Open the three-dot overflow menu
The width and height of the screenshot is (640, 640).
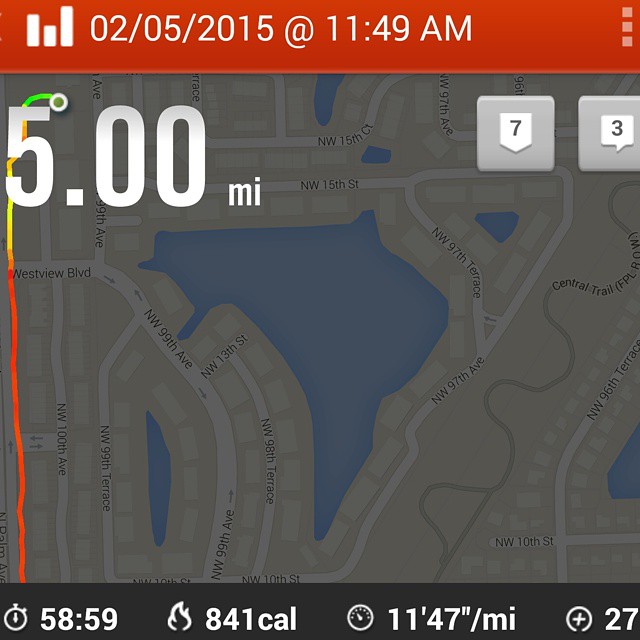627,29
